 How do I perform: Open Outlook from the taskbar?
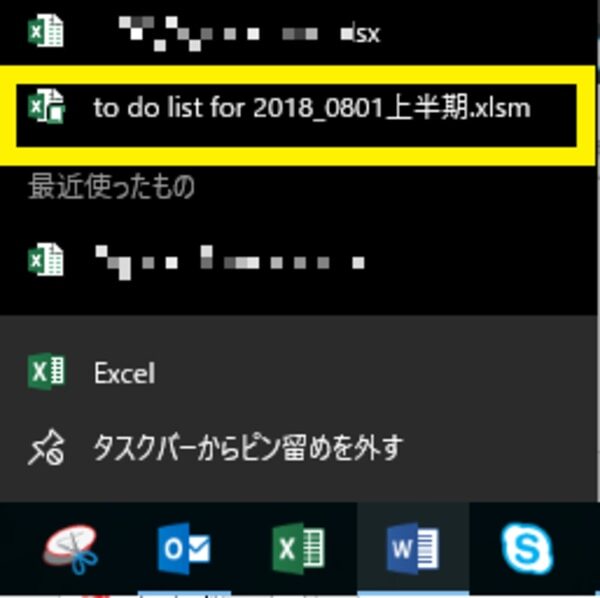tap(185, 550)
